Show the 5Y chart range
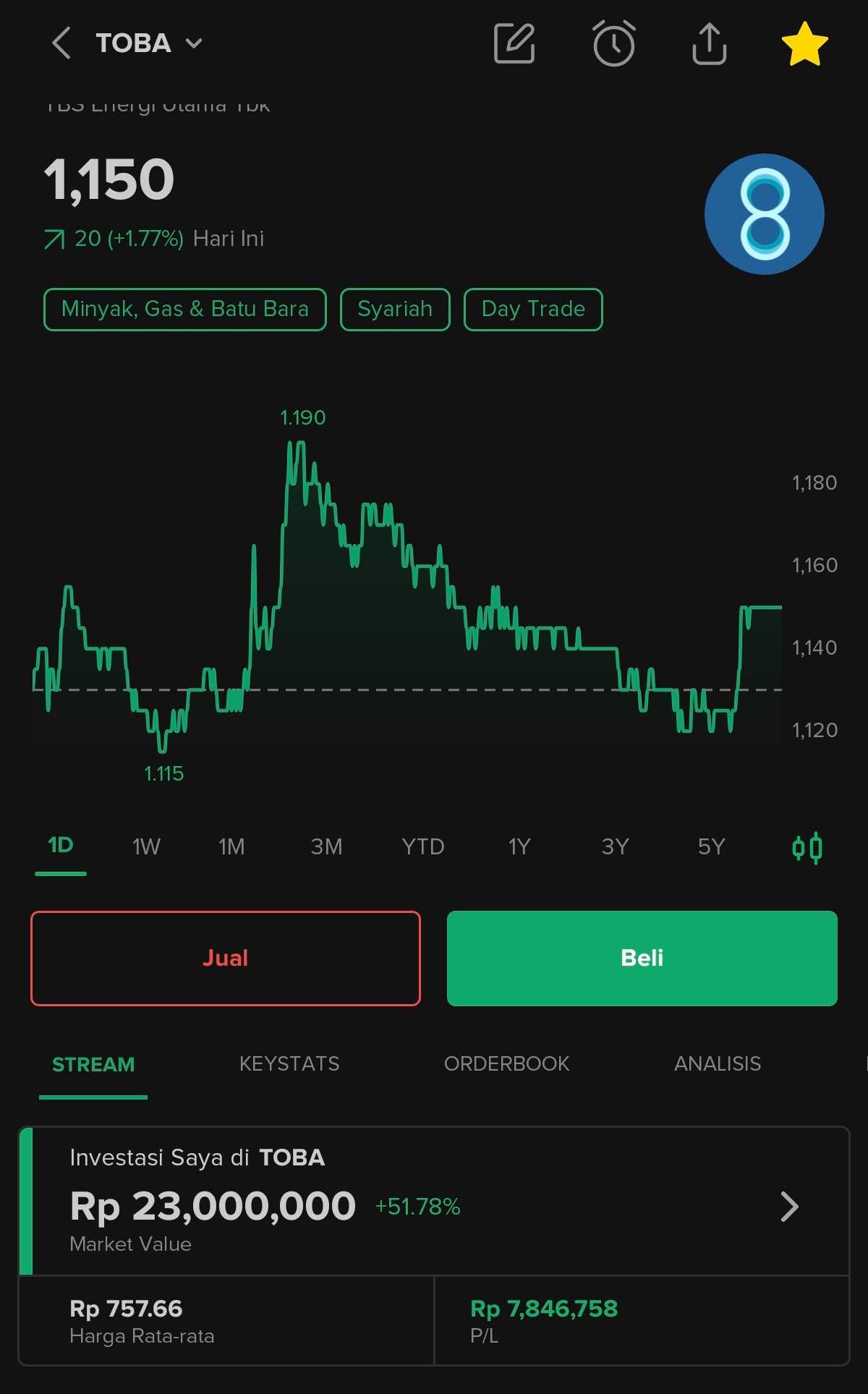This screenshot has height=1394, width=868. [711, 846]
